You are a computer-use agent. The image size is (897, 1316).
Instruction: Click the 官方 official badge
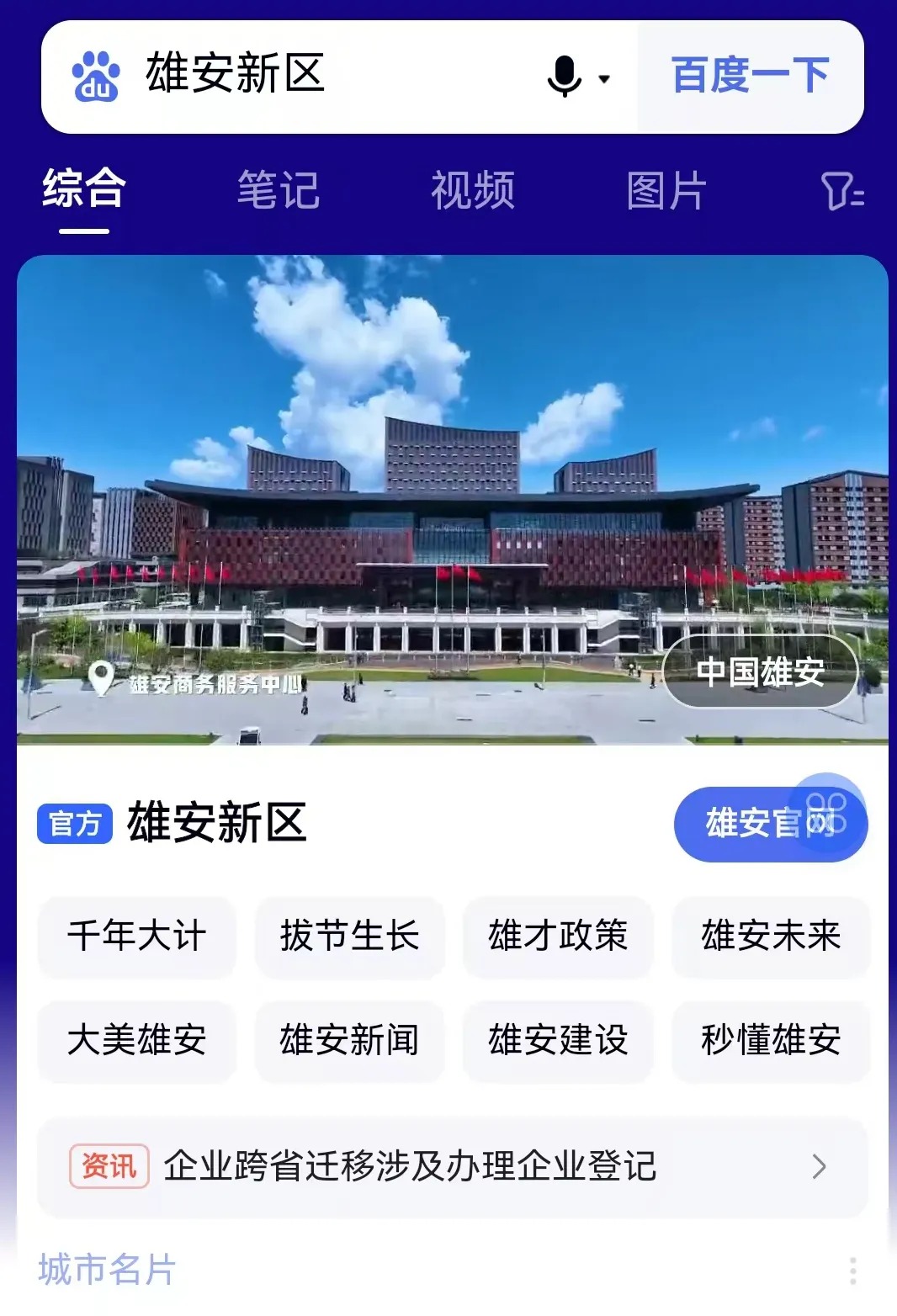pyautogui.click(x=77, y=824)
